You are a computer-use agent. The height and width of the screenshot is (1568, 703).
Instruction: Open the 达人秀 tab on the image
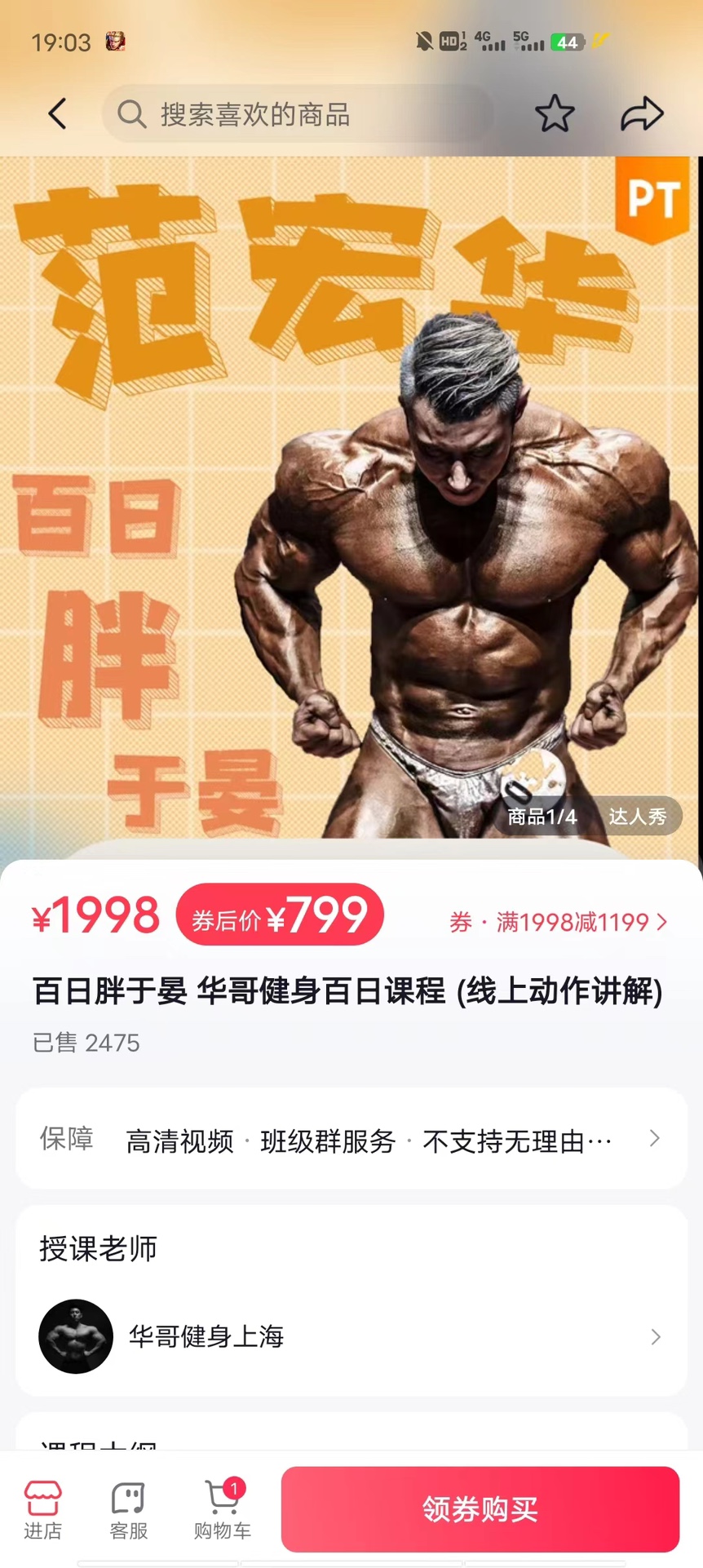[x=638, y=817]
